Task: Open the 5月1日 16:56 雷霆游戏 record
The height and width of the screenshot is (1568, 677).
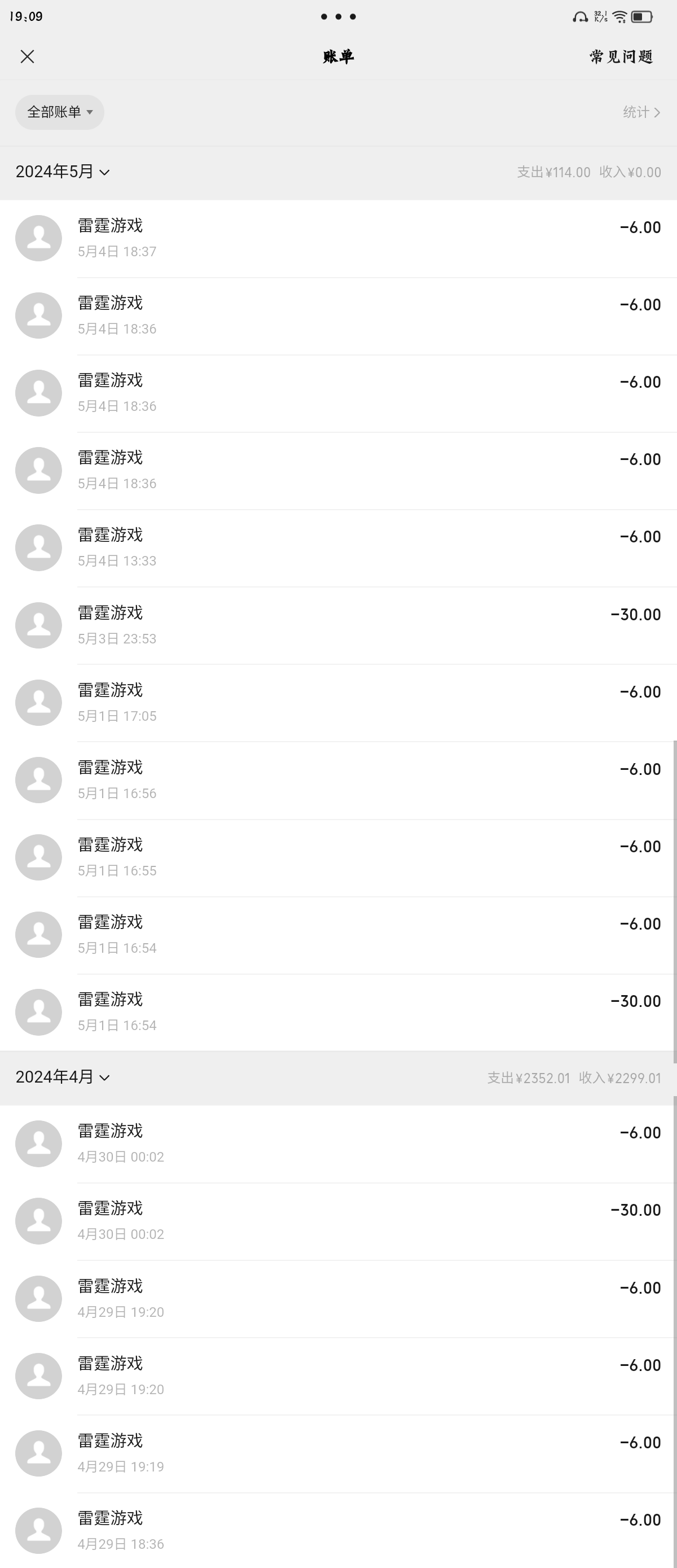Action: click(338, 779)
